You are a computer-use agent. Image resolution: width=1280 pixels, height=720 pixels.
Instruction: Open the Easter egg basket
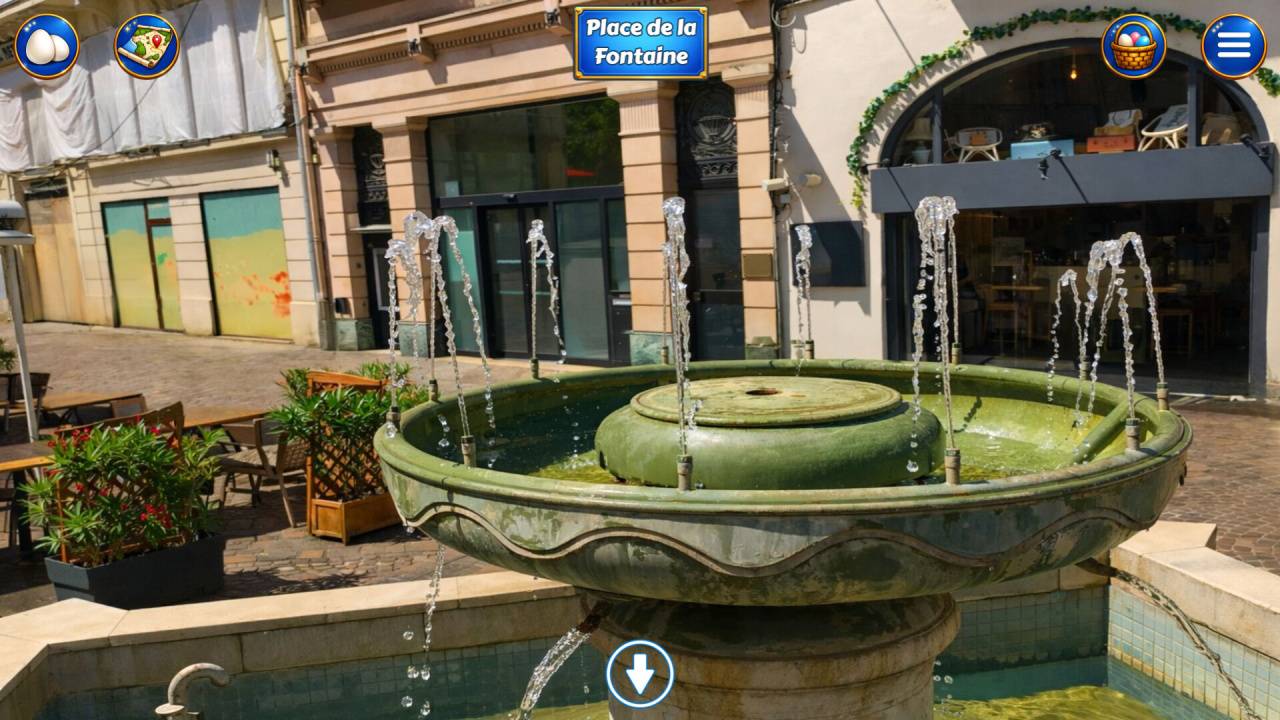pos(1134,46)
